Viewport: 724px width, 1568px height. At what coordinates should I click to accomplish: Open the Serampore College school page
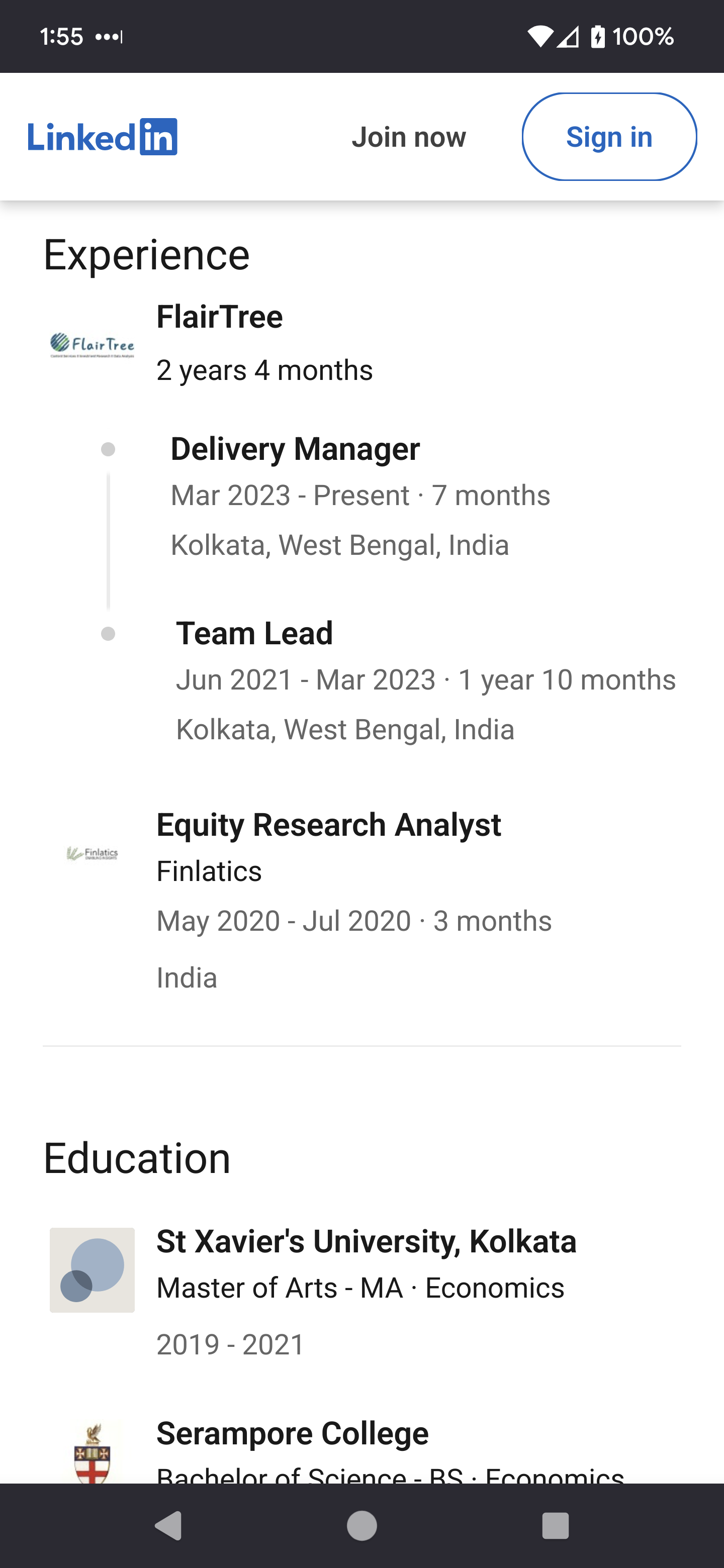point(292,1433)
